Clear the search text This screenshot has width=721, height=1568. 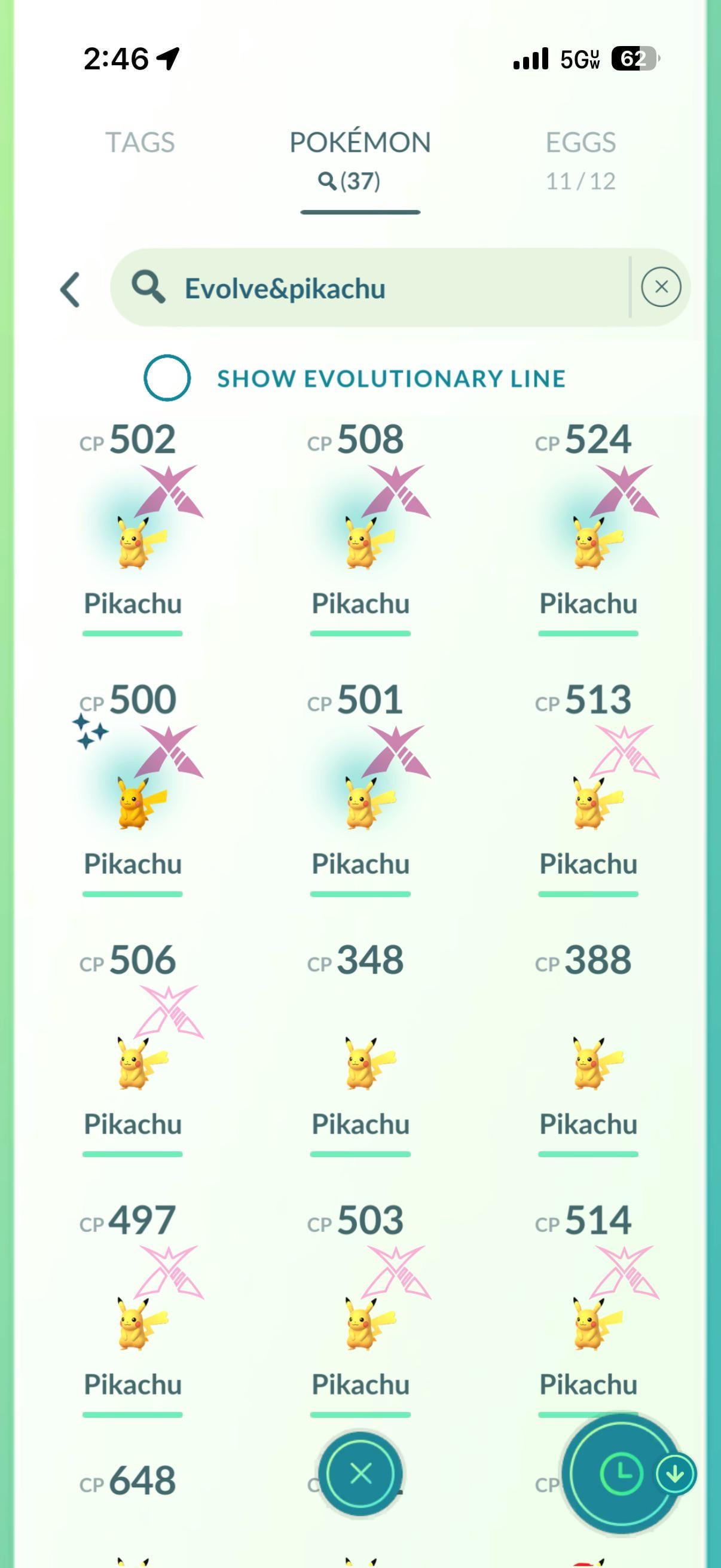point(661,286)
